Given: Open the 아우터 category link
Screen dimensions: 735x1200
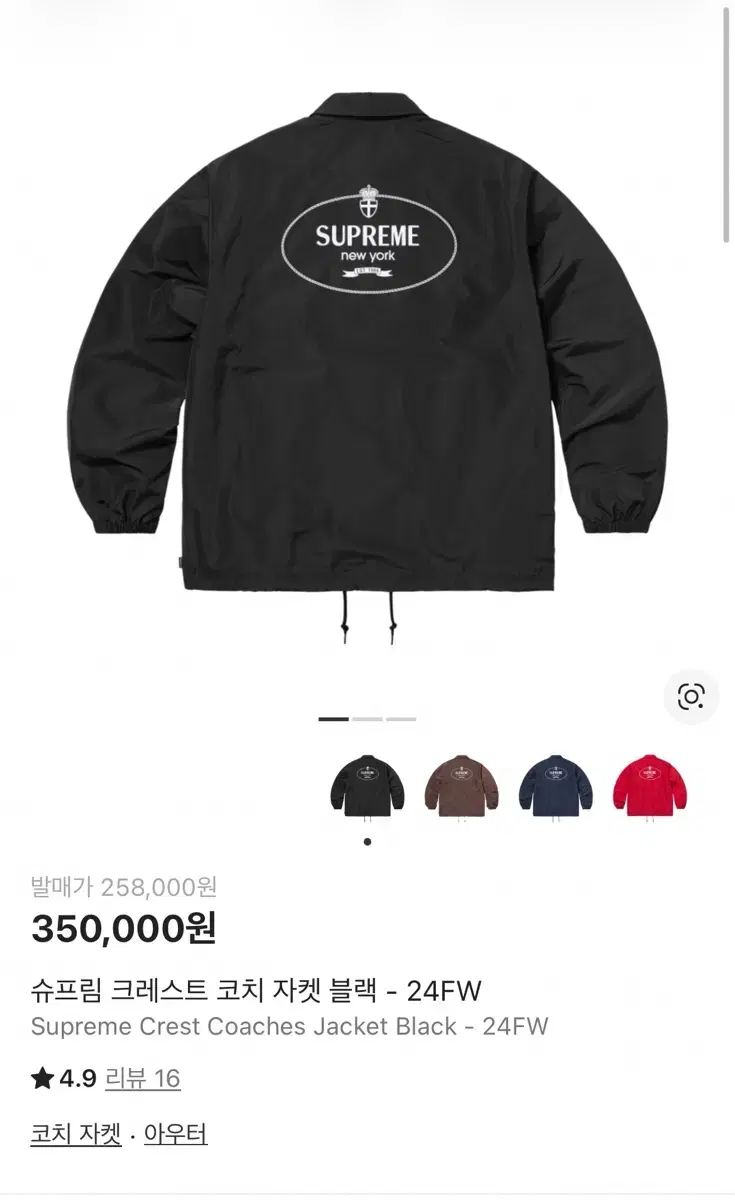Looking at the screenshot, I should tap(175, 1134).
